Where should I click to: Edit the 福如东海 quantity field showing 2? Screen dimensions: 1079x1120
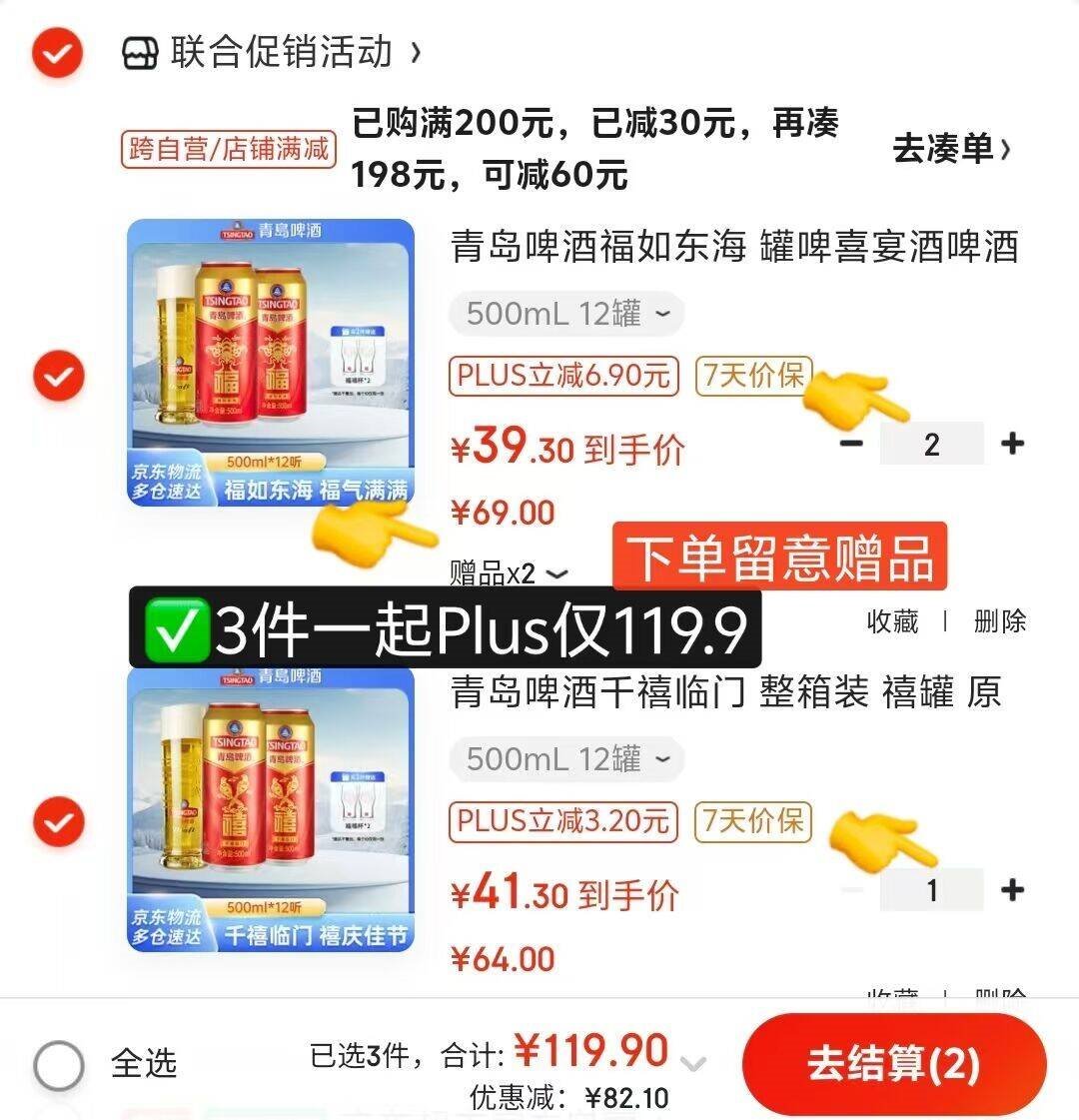(931, 444)
